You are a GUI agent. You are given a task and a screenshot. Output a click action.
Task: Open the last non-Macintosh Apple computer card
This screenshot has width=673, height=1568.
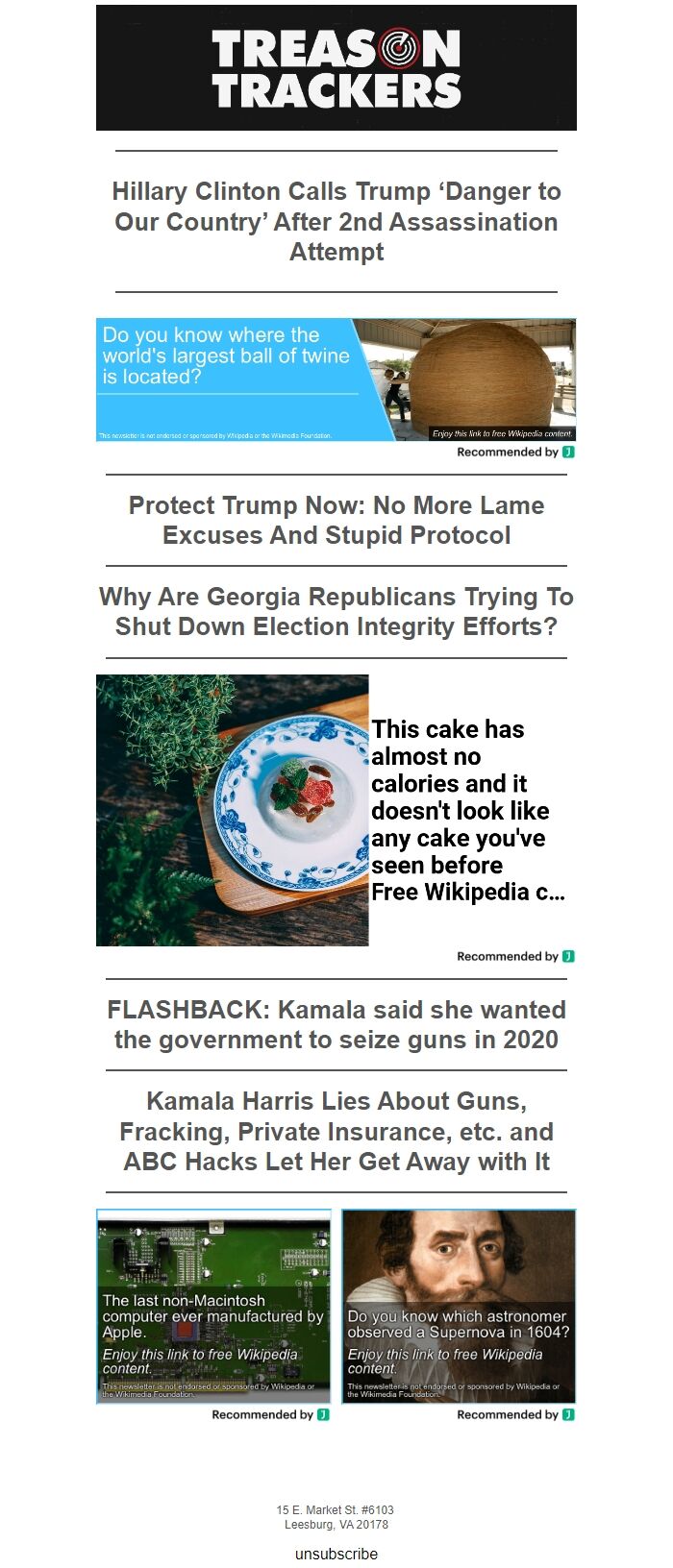coord(213,1306)
